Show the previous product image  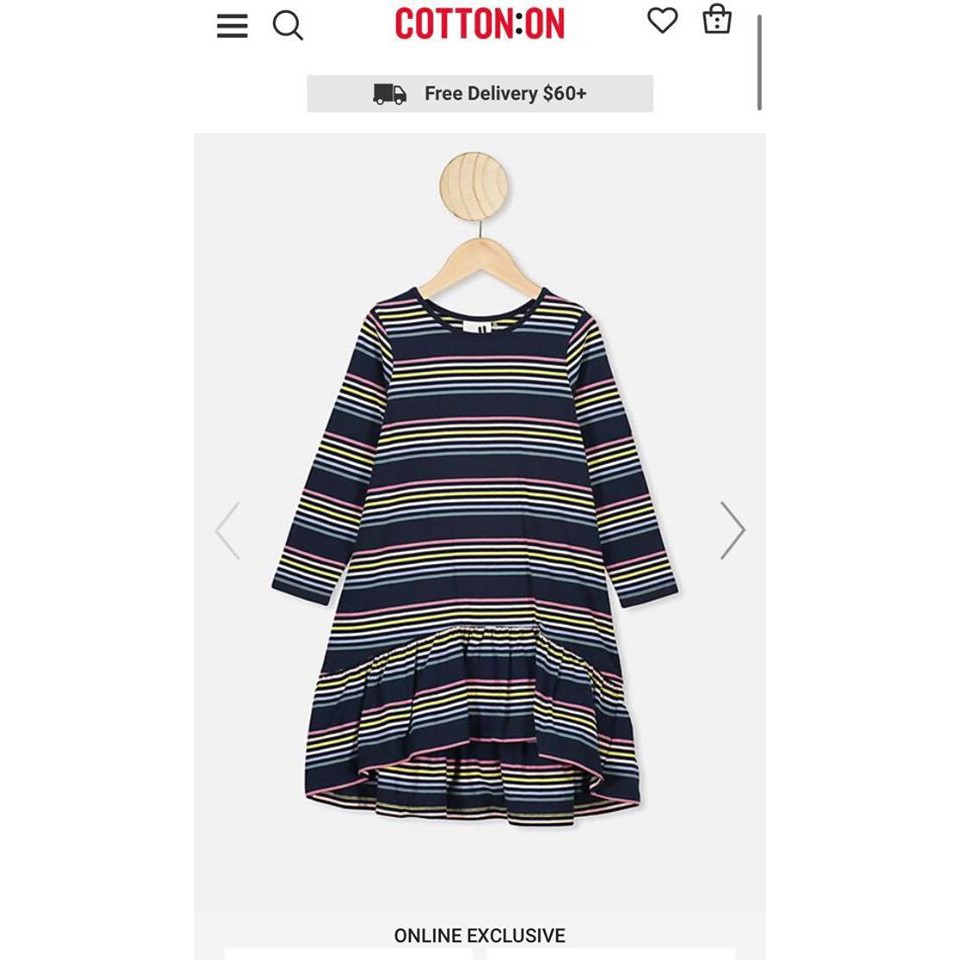228,530
